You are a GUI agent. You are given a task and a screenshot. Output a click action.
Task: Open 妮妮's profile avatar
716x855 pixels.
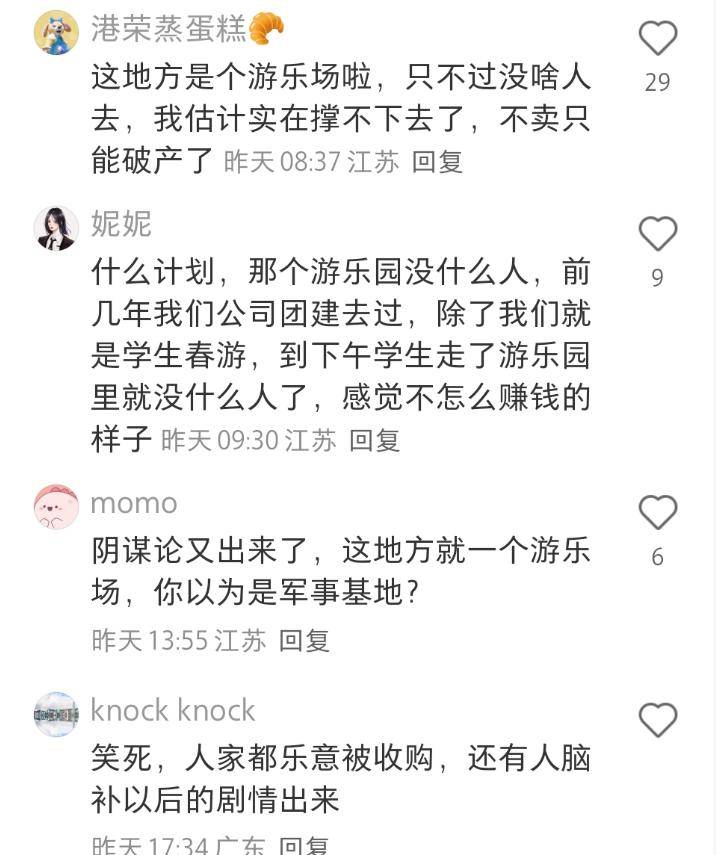pos(56,228)
